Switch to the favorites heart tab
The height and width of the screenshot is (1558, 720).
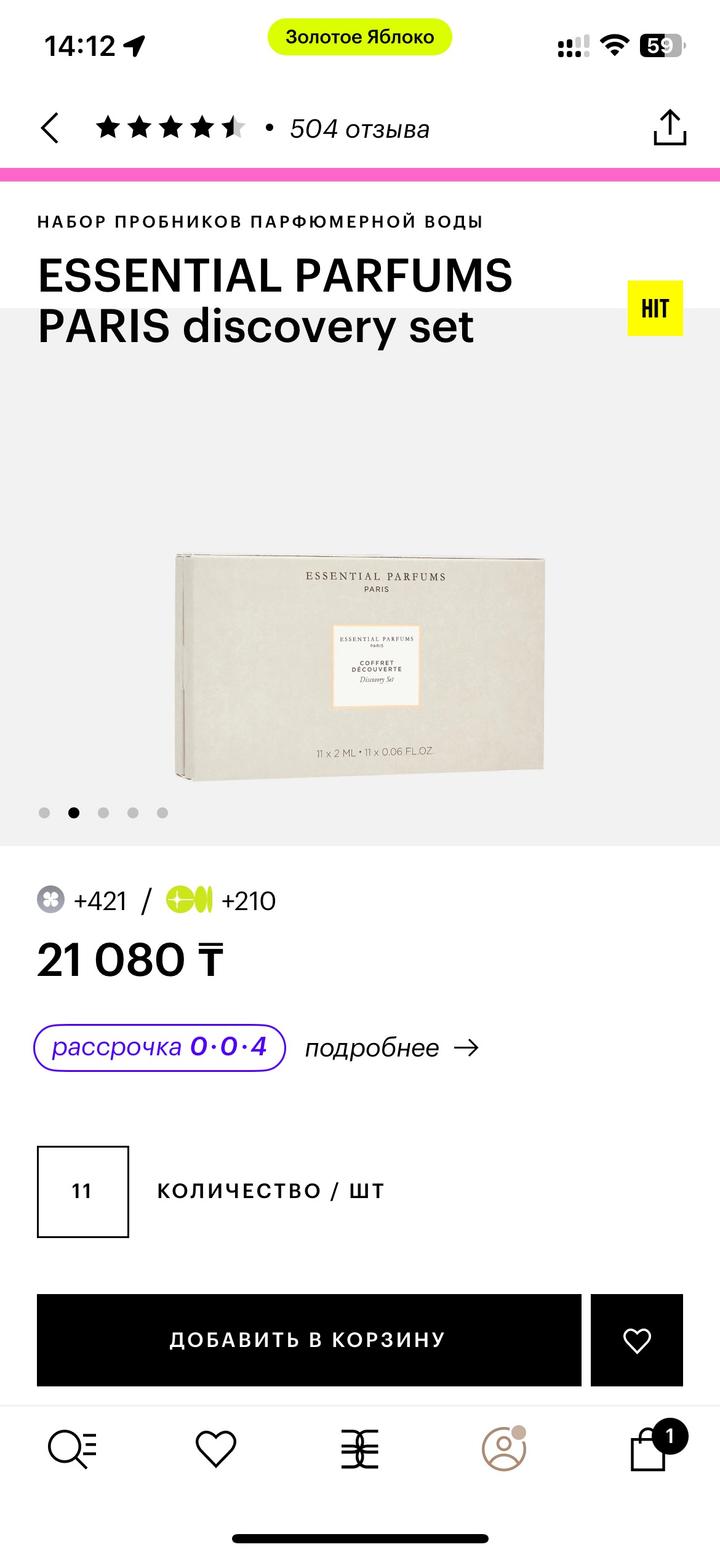pyautogui.click(x=215, y=1449)
